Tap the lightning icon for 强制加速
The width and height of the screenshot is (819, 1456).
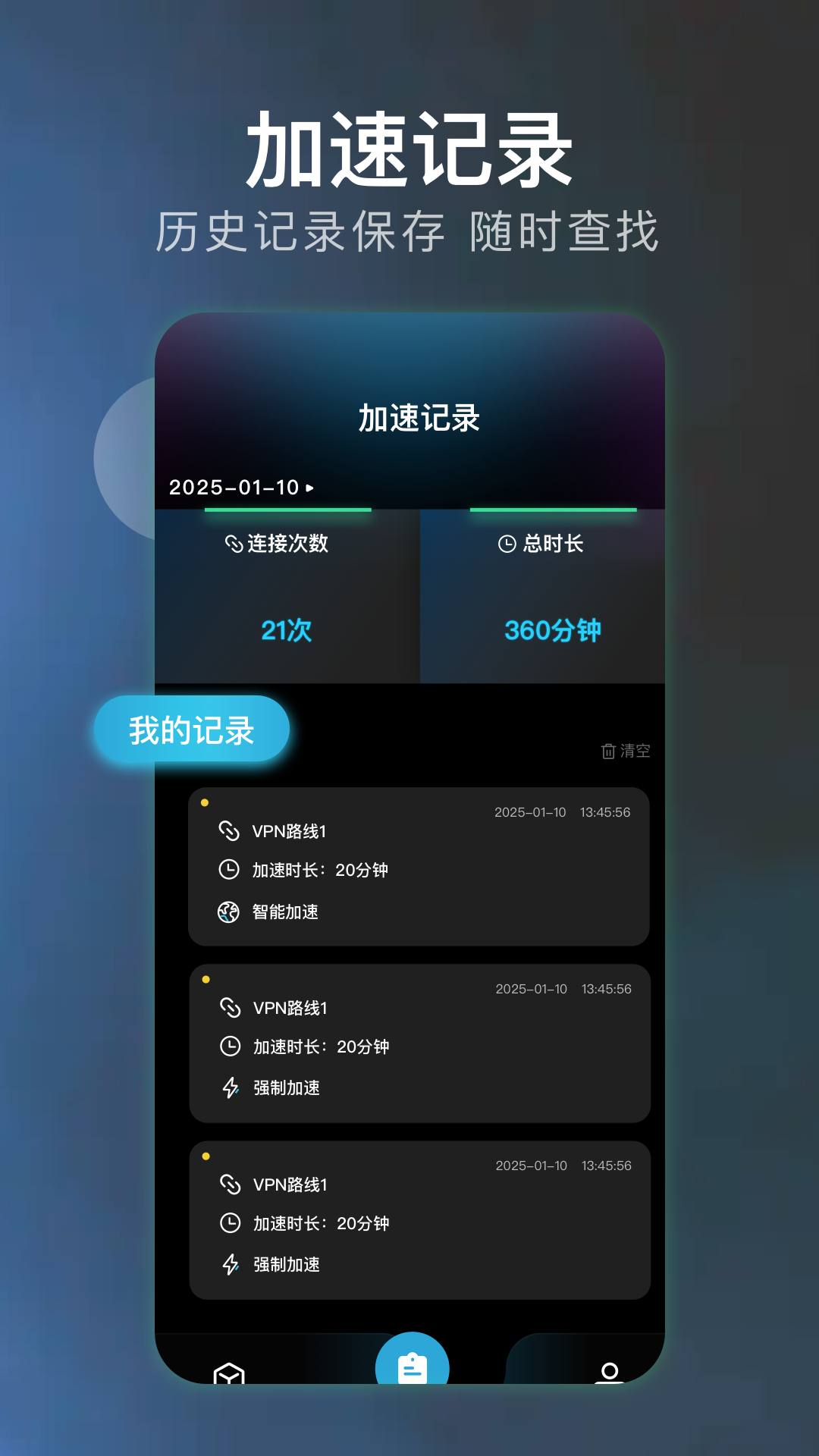pos(229,1087)
